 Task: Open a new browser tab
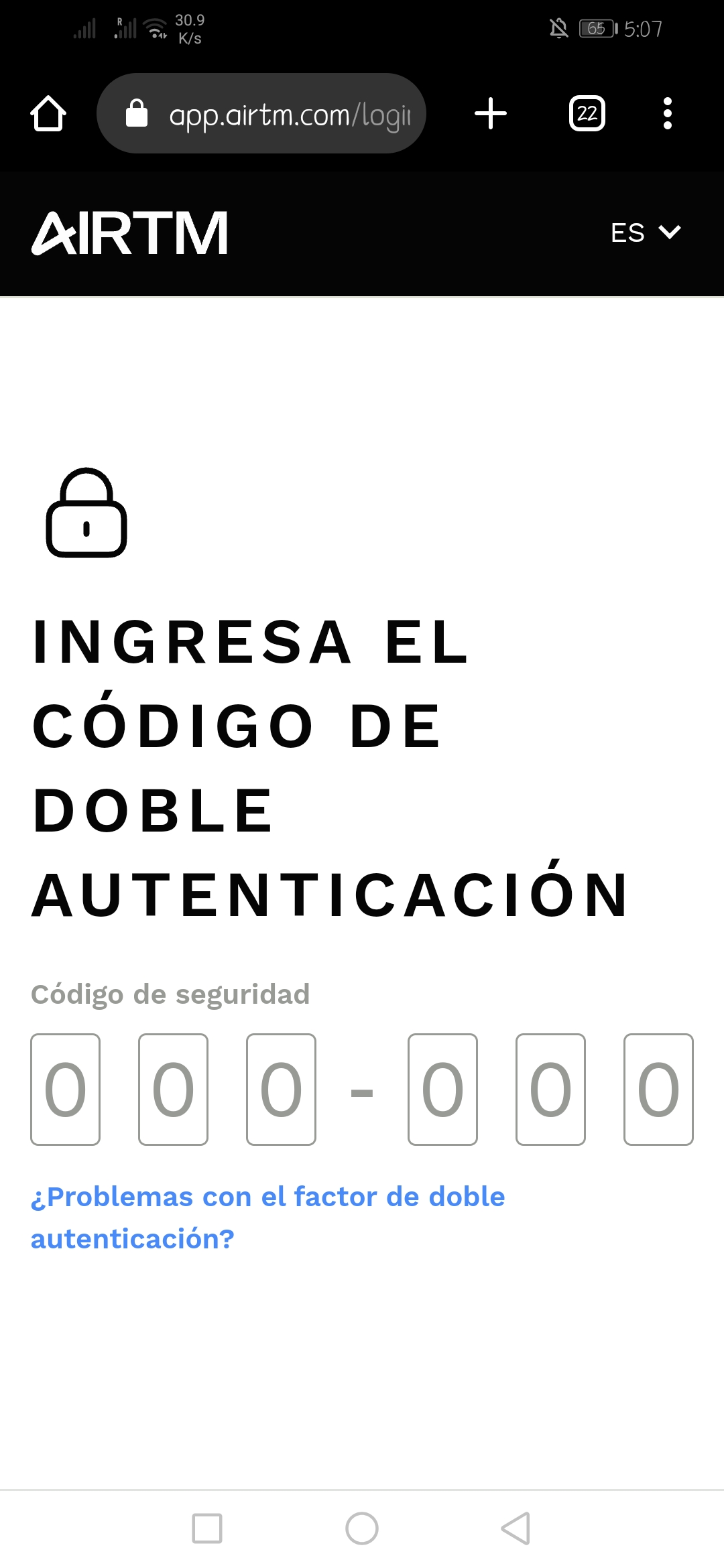(x=490, y=113)
